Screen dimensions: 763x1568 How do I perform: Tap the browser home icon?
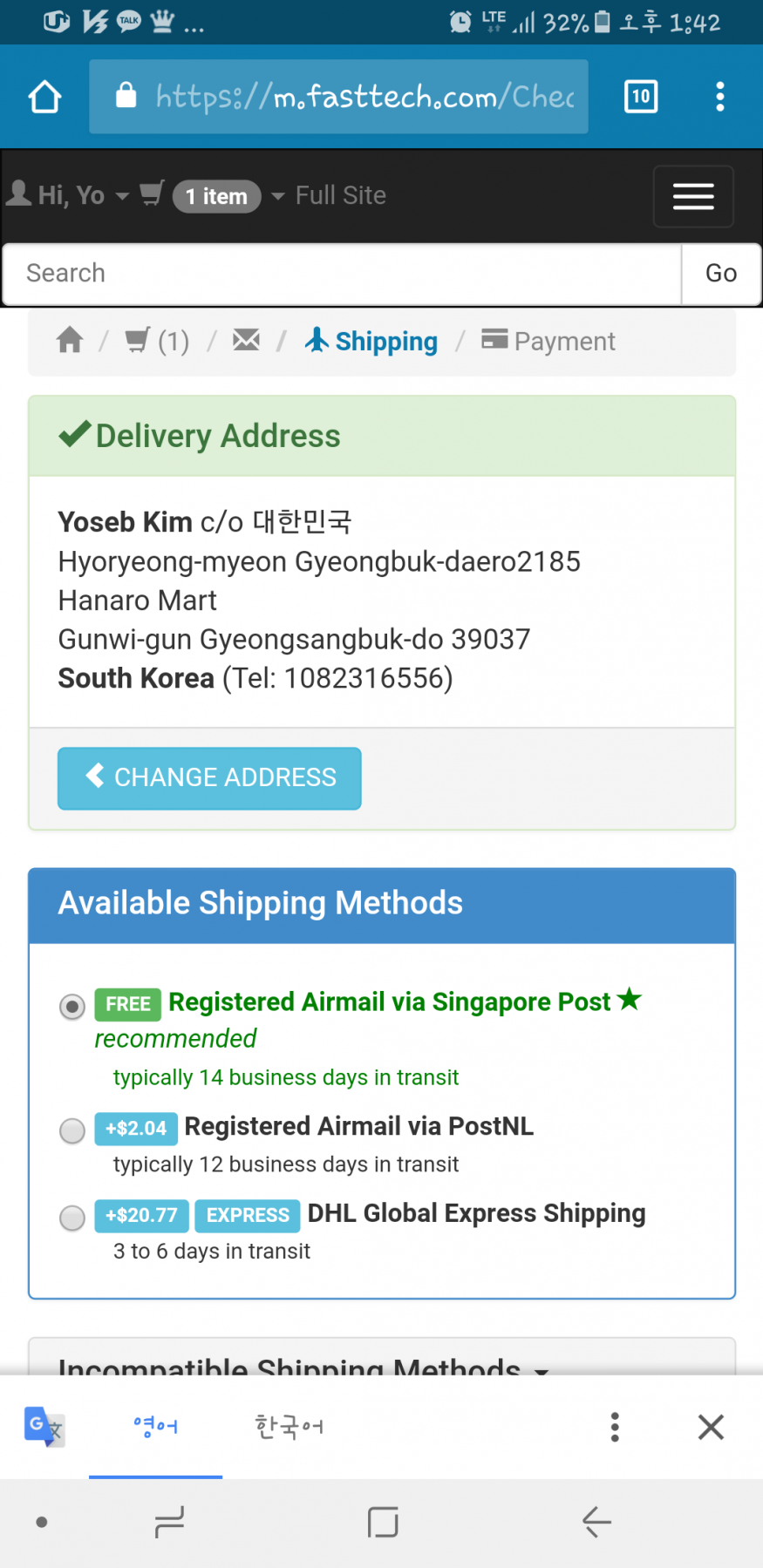coord(45,97)
